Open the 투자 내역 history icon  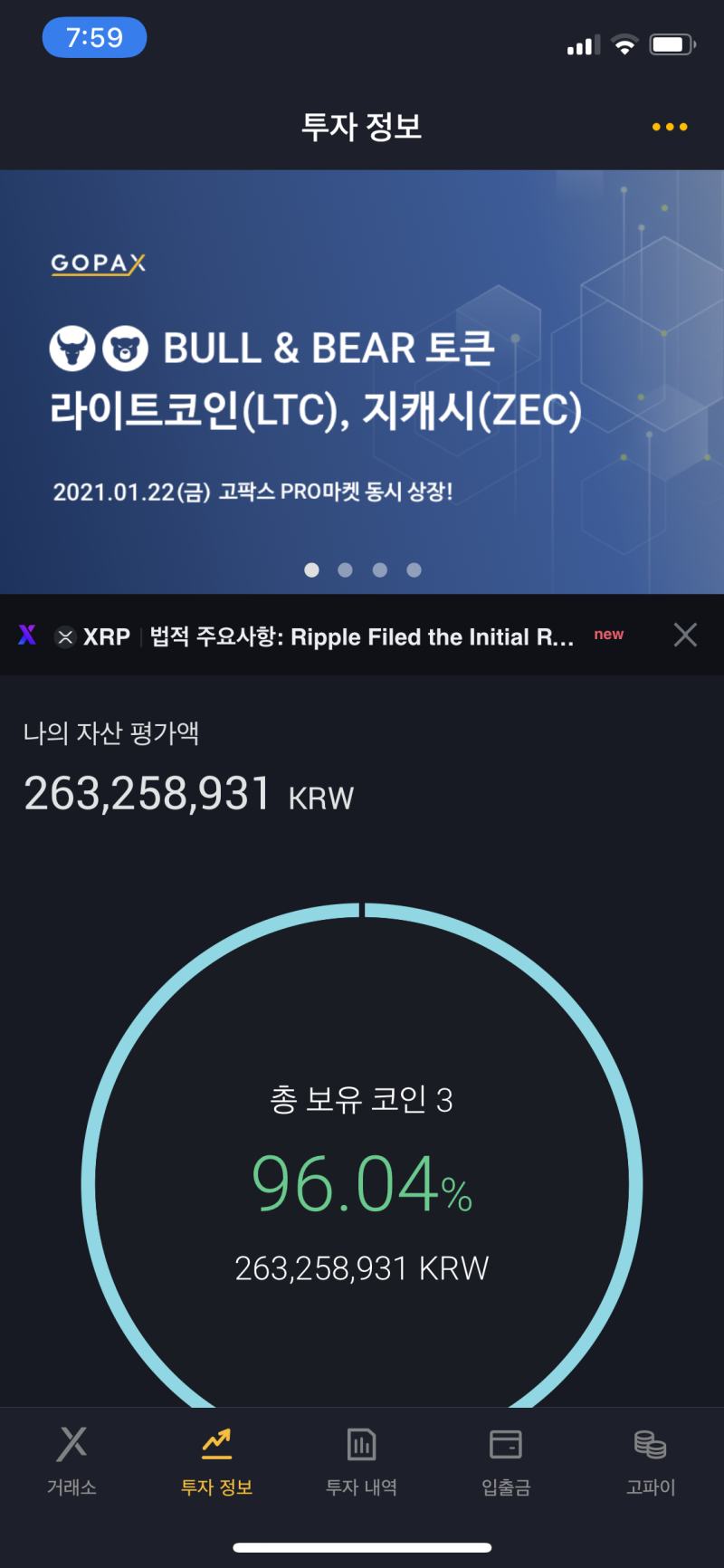(x=361, y=1445)
